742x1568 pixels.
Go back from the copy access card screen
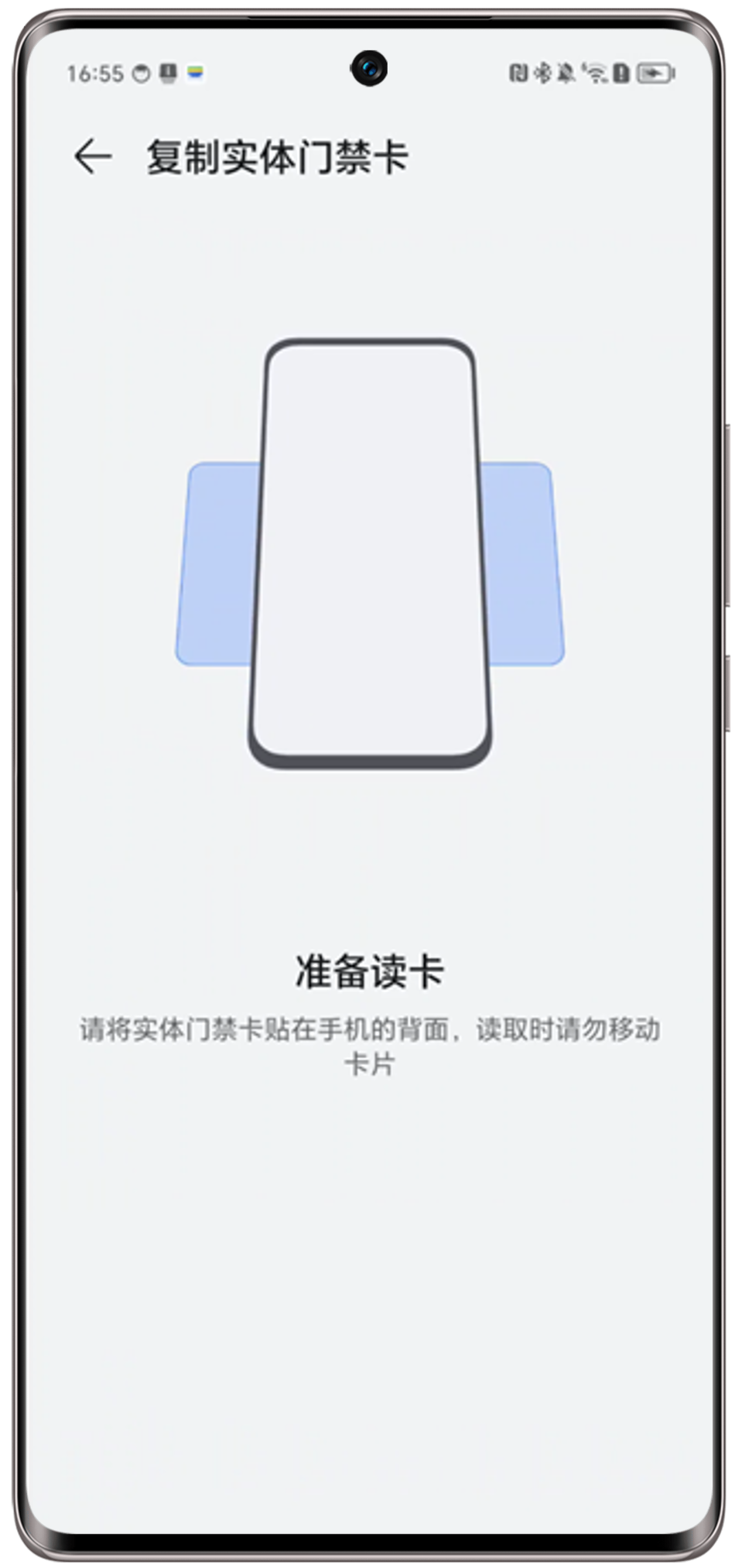pos(93,157)
